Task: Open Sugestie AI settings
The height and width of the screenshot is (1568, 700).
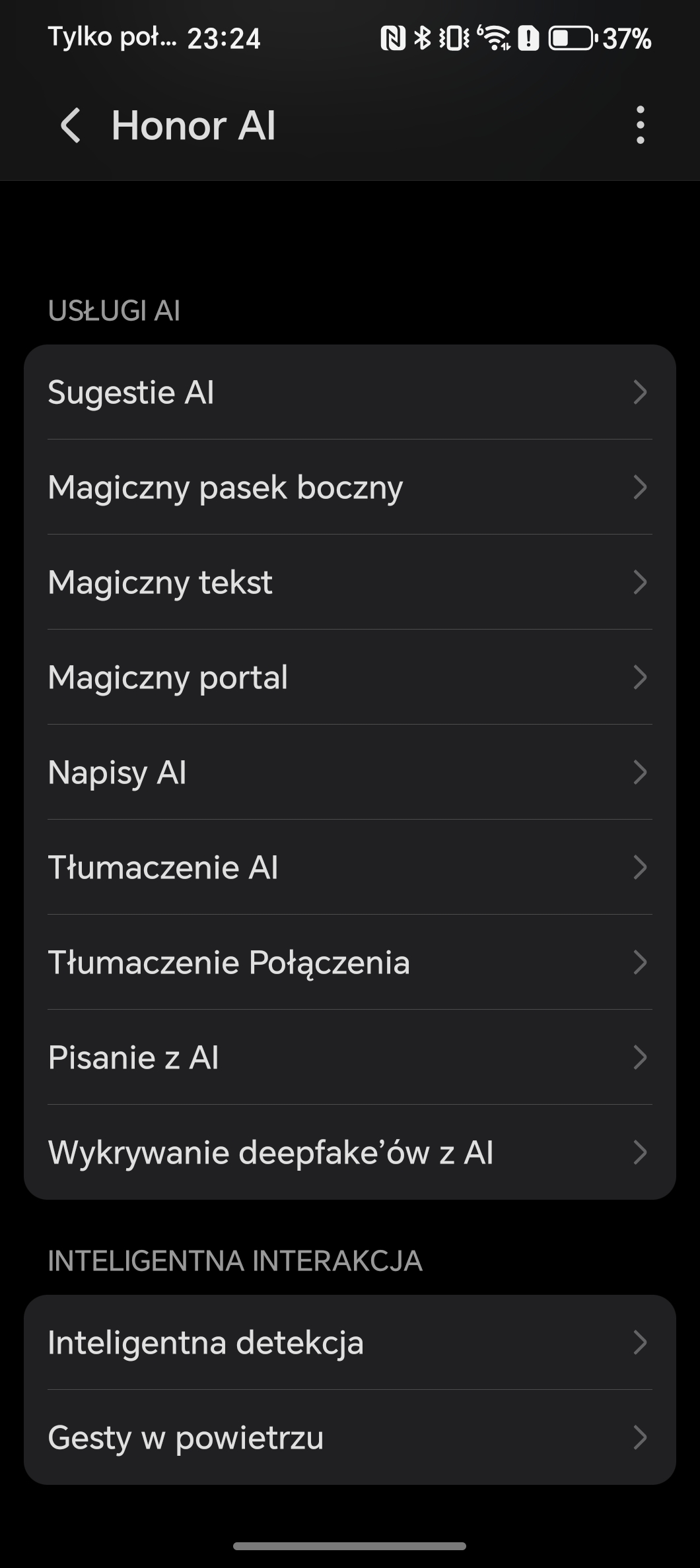Action: (350, 392)
